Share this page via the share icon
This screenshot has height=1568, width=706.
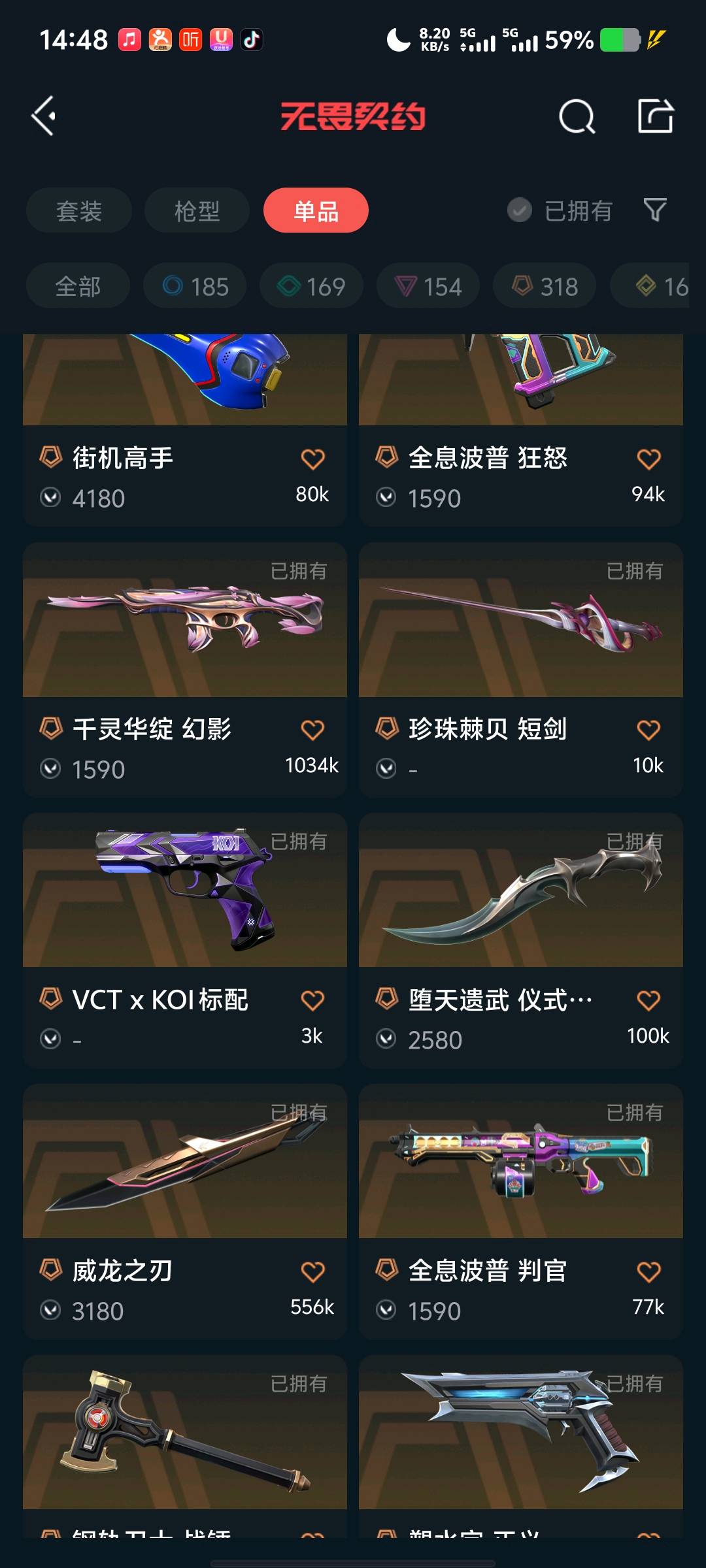coord(655,116)
